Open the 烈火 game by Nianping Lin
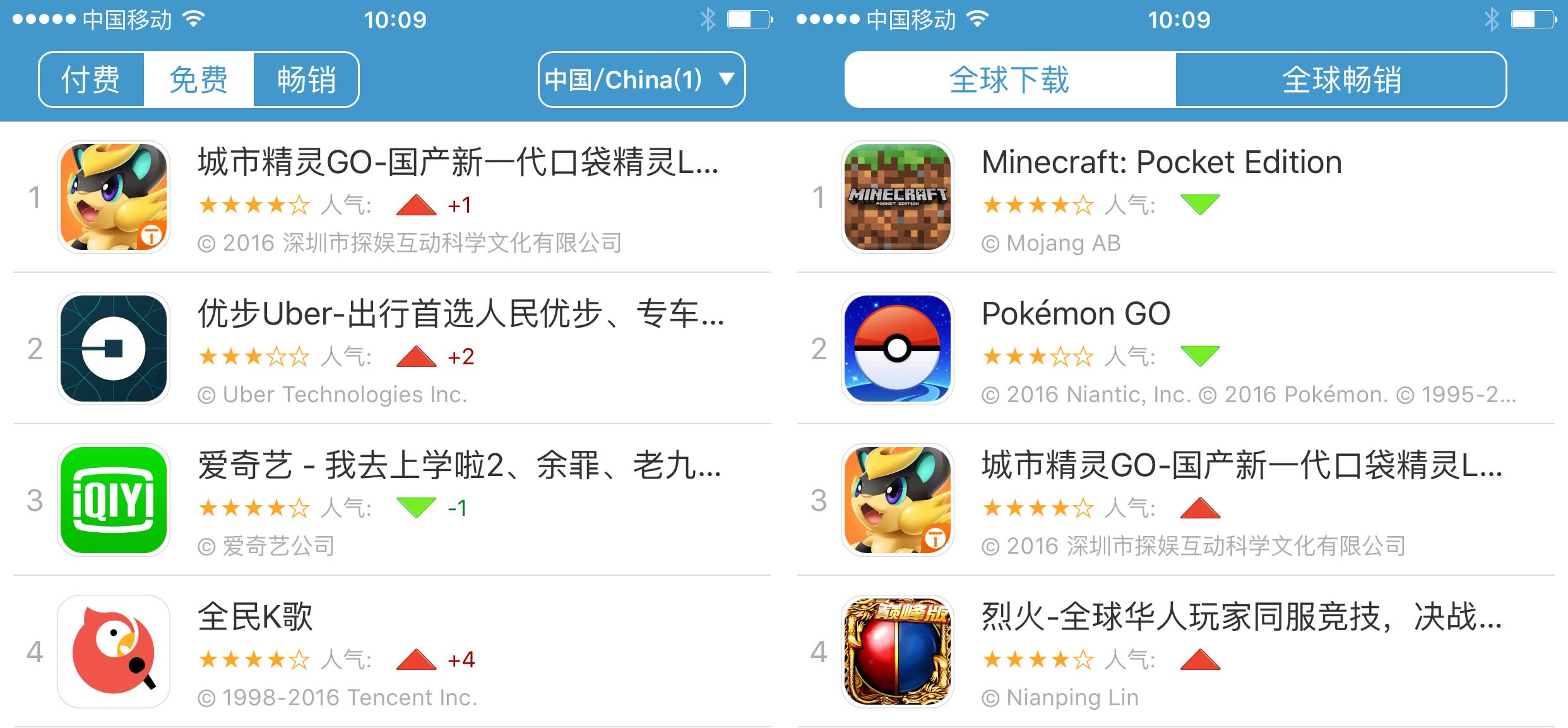The width and height of the screenshot is (1568, 728). (1199, 652)
